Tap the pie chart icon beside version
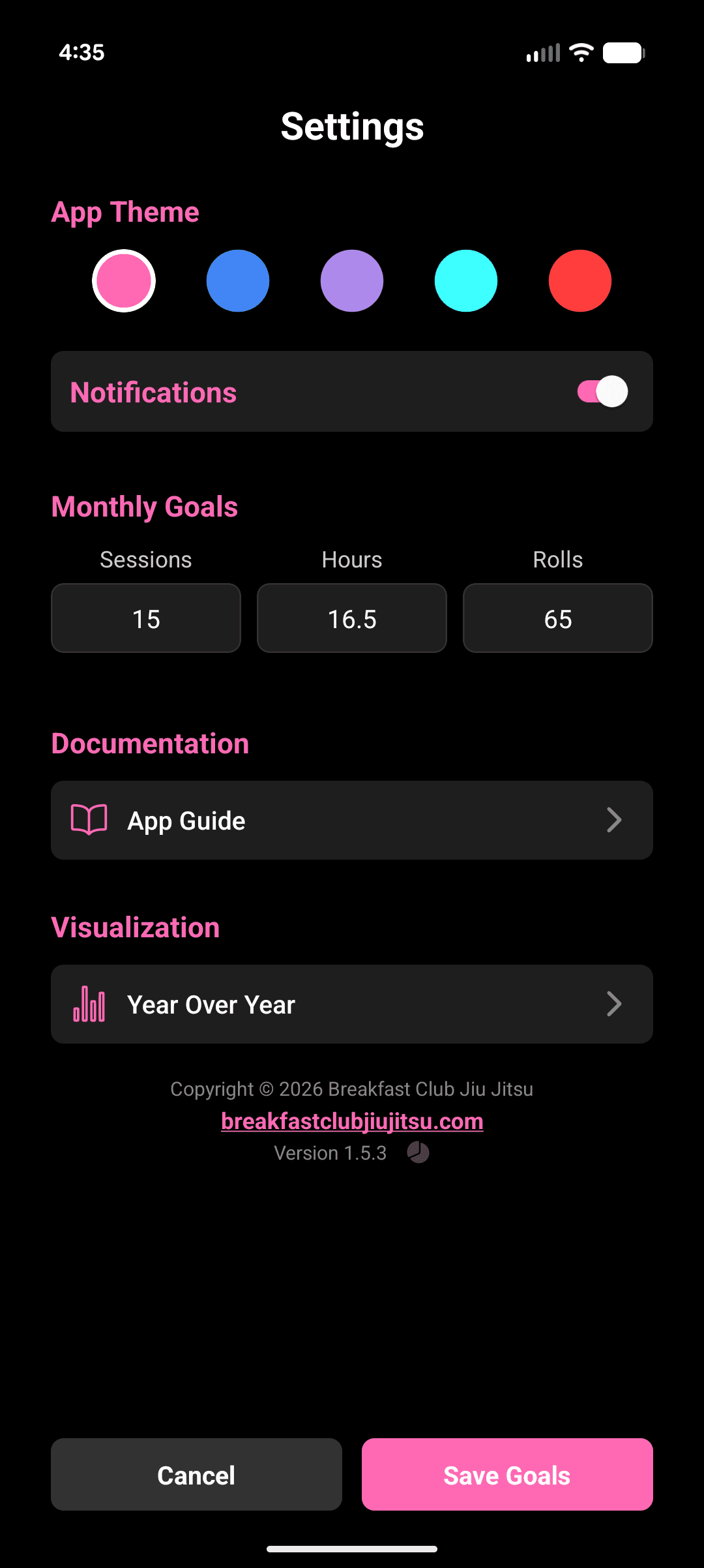Screen dimensions: 704x1568 (418, 1153)
